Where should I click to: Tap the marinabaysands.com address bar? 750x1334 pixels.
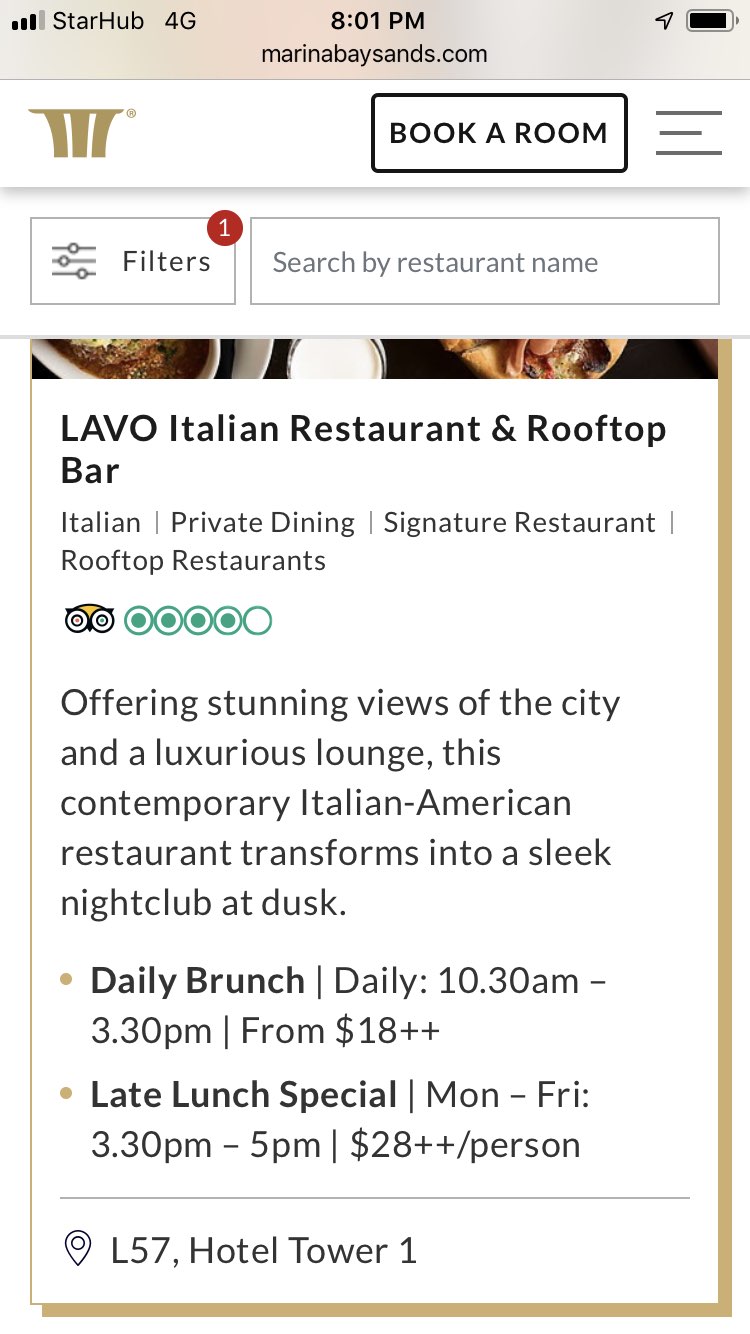click(374, 54)
